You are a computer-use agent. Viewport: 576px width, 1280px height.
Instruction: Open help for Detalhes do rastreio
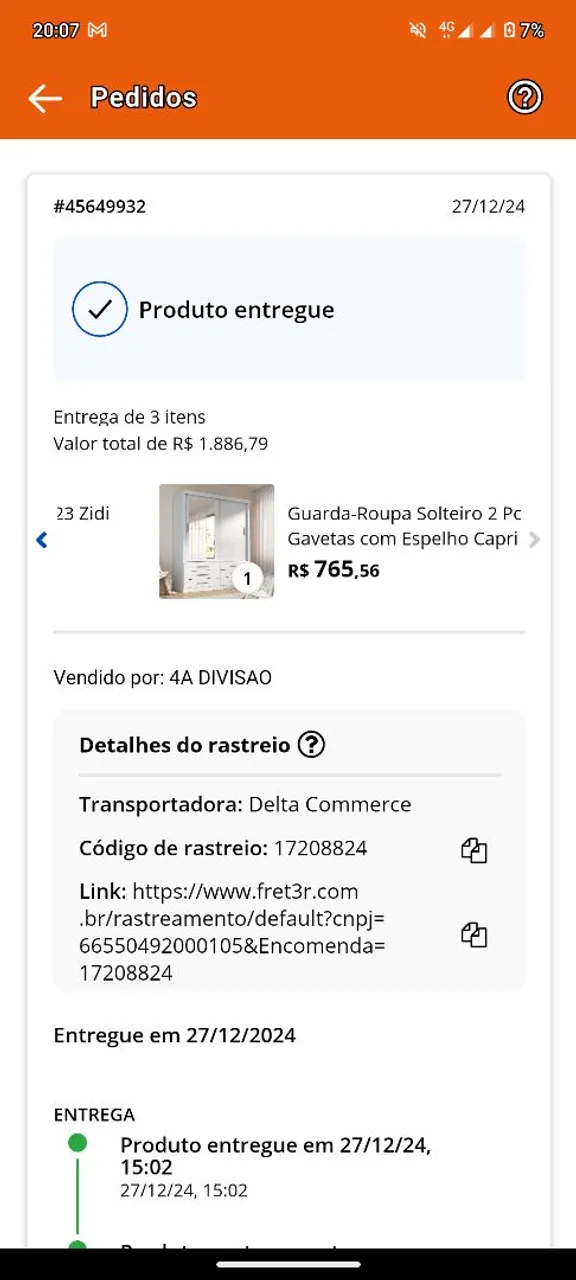coord(312,745)
